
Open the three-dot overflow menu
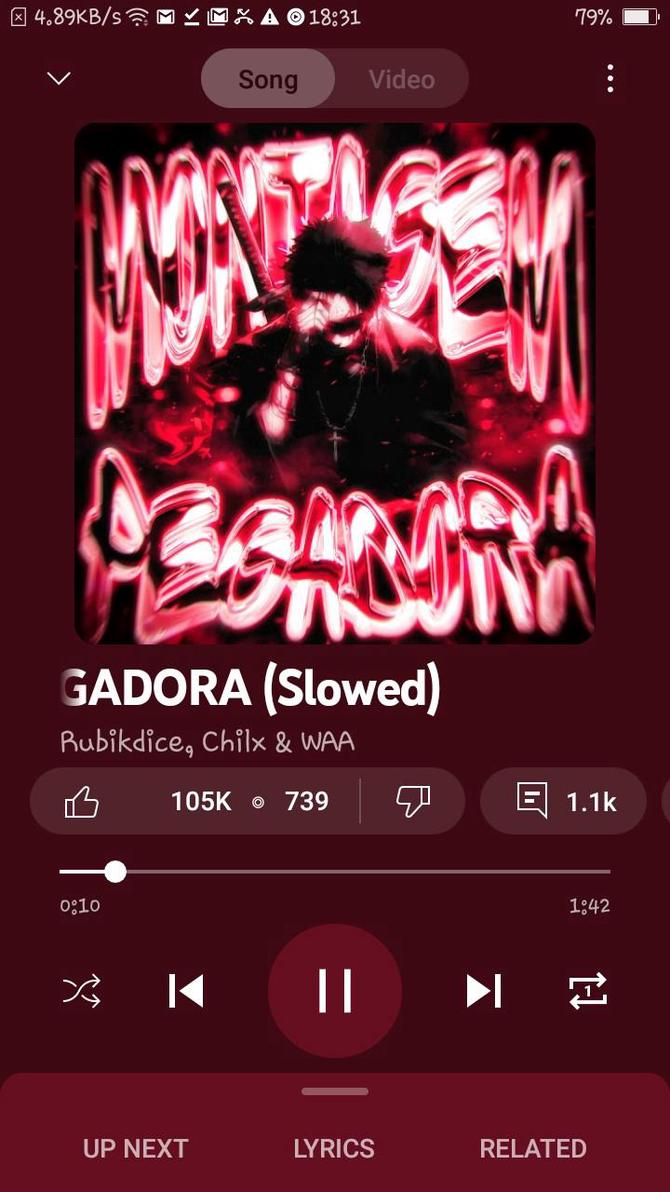tap(610, 79)
